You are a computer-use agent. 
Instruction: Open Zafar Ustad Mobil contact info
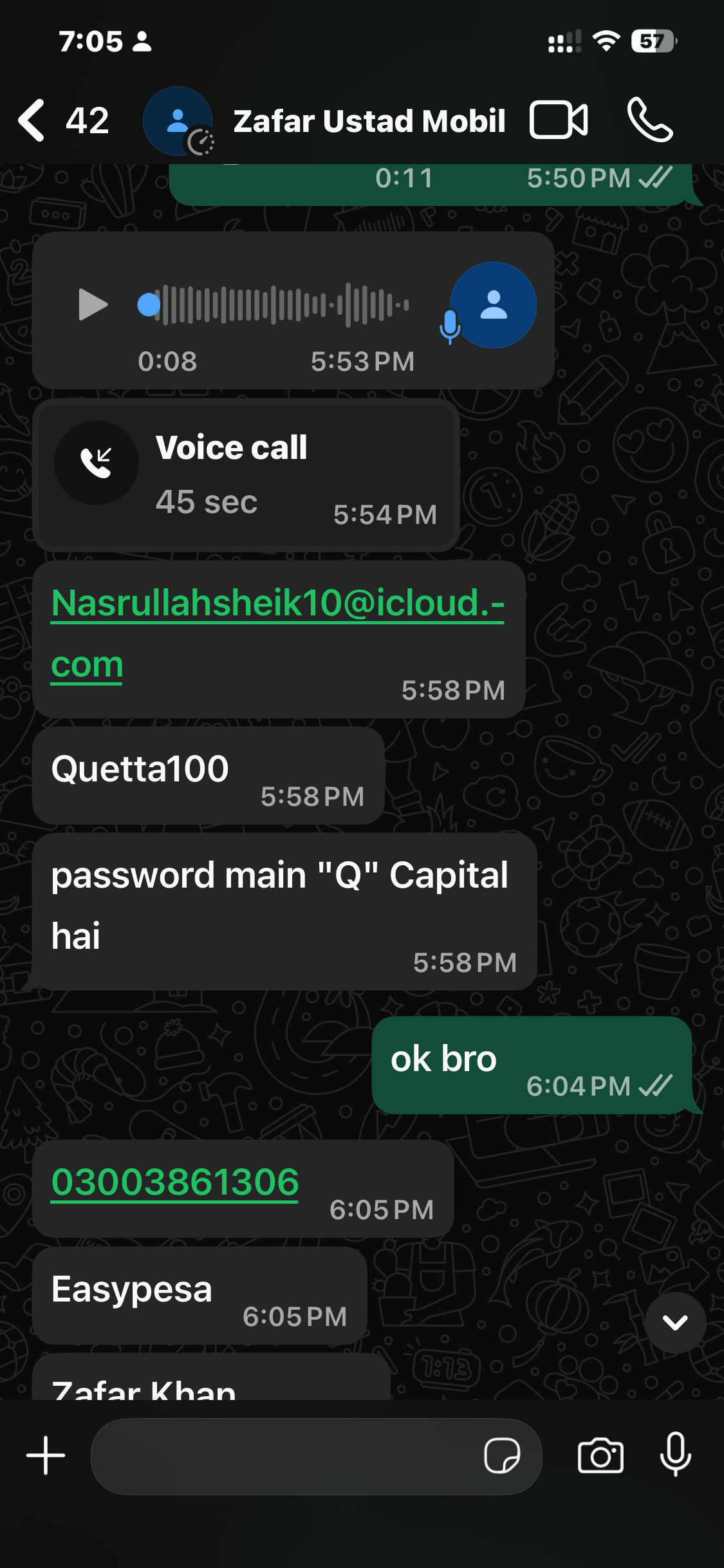368,121
